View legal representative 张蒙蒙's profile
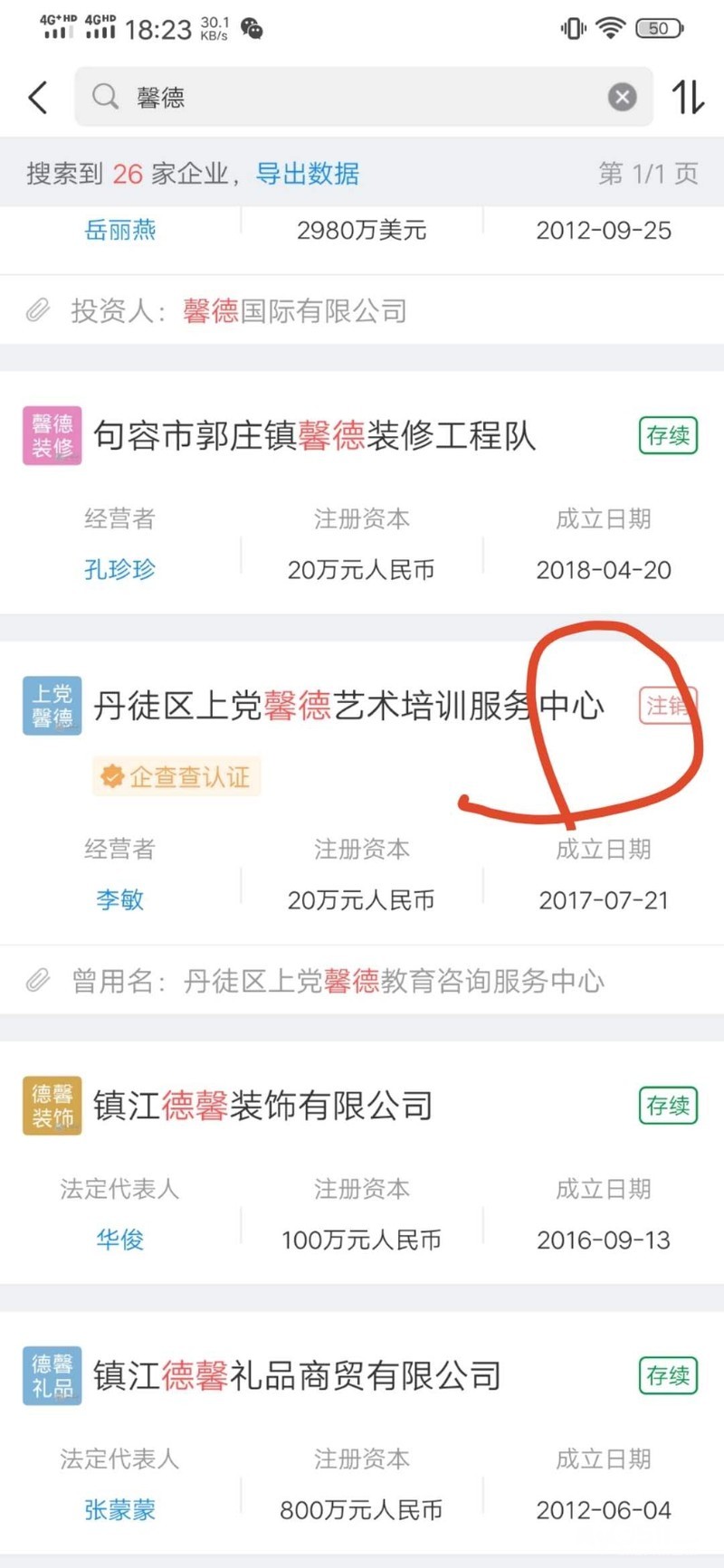 pyautogui.click(x=119, y=1510)
